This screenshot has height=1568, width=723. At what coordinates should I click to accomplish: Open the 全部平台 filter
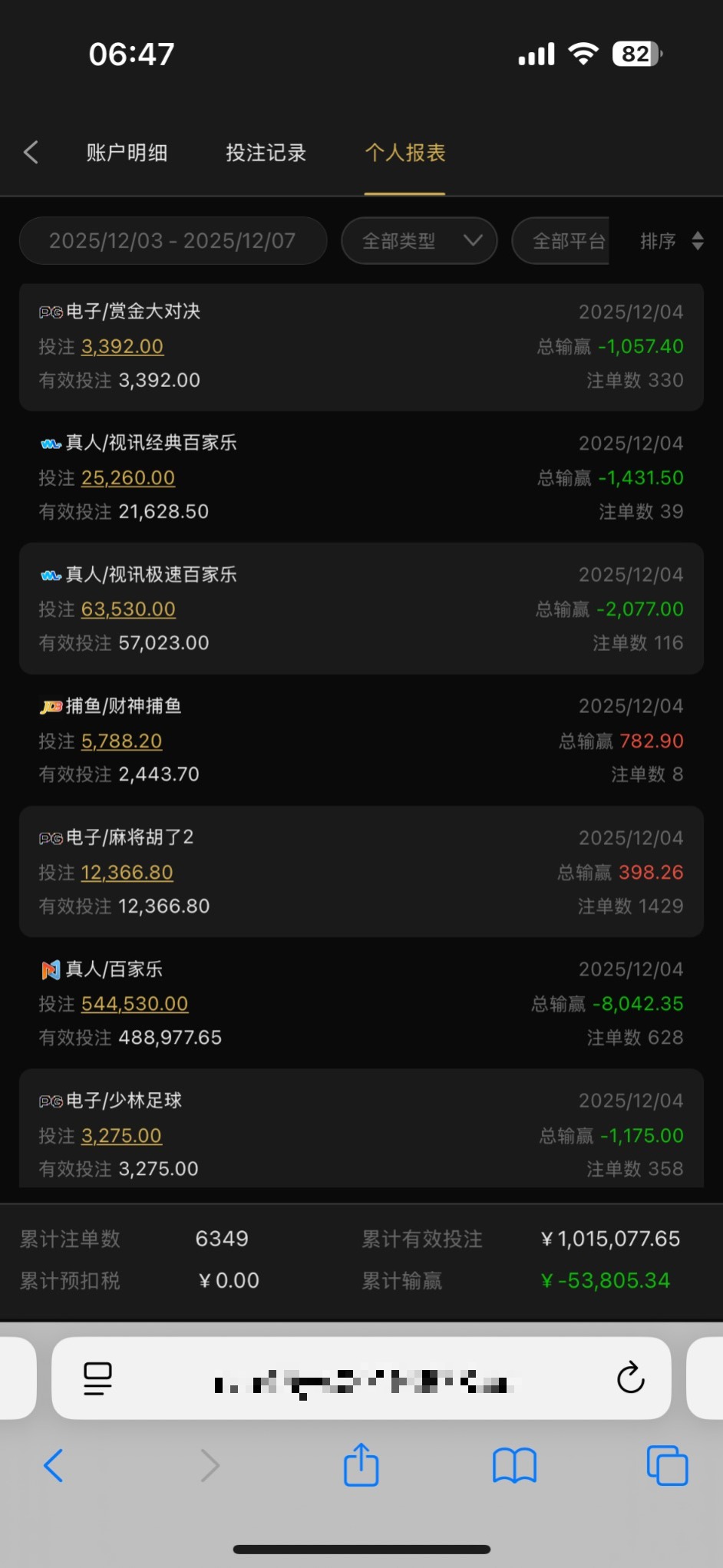(x=566, y=241)
